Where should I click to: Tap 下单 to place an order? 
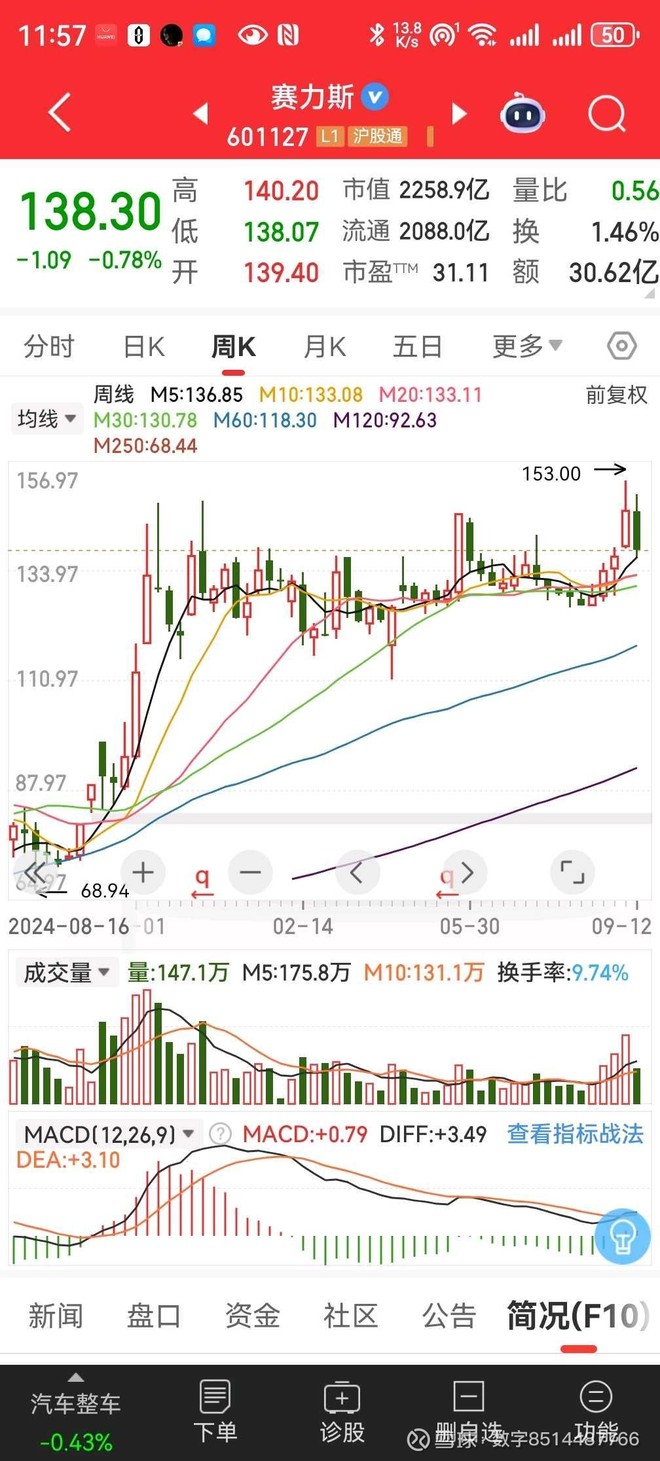tap(215, 1410)
